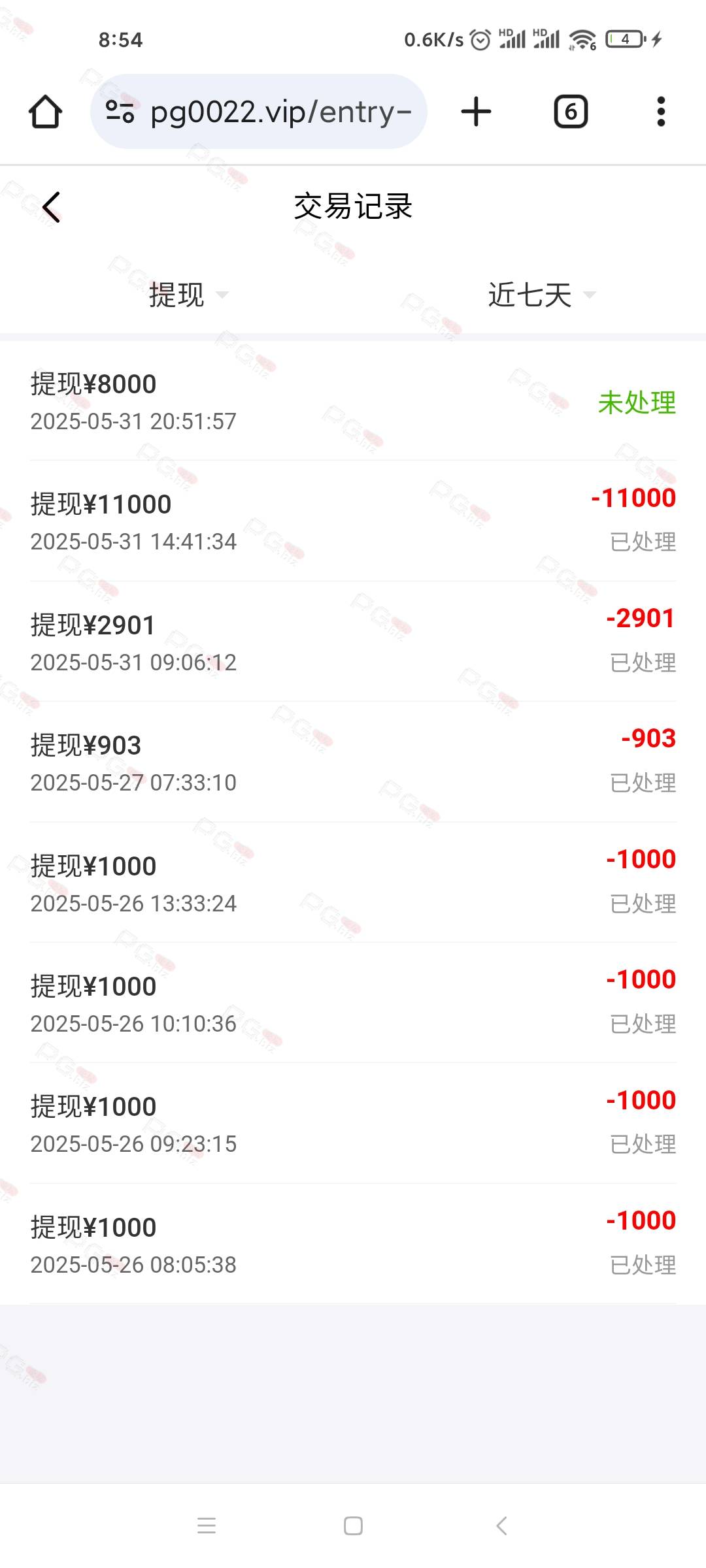Viewport: 706px width, 1568px height.
Task: Go back from the 交易记录 page
Action: pos(51,207)
